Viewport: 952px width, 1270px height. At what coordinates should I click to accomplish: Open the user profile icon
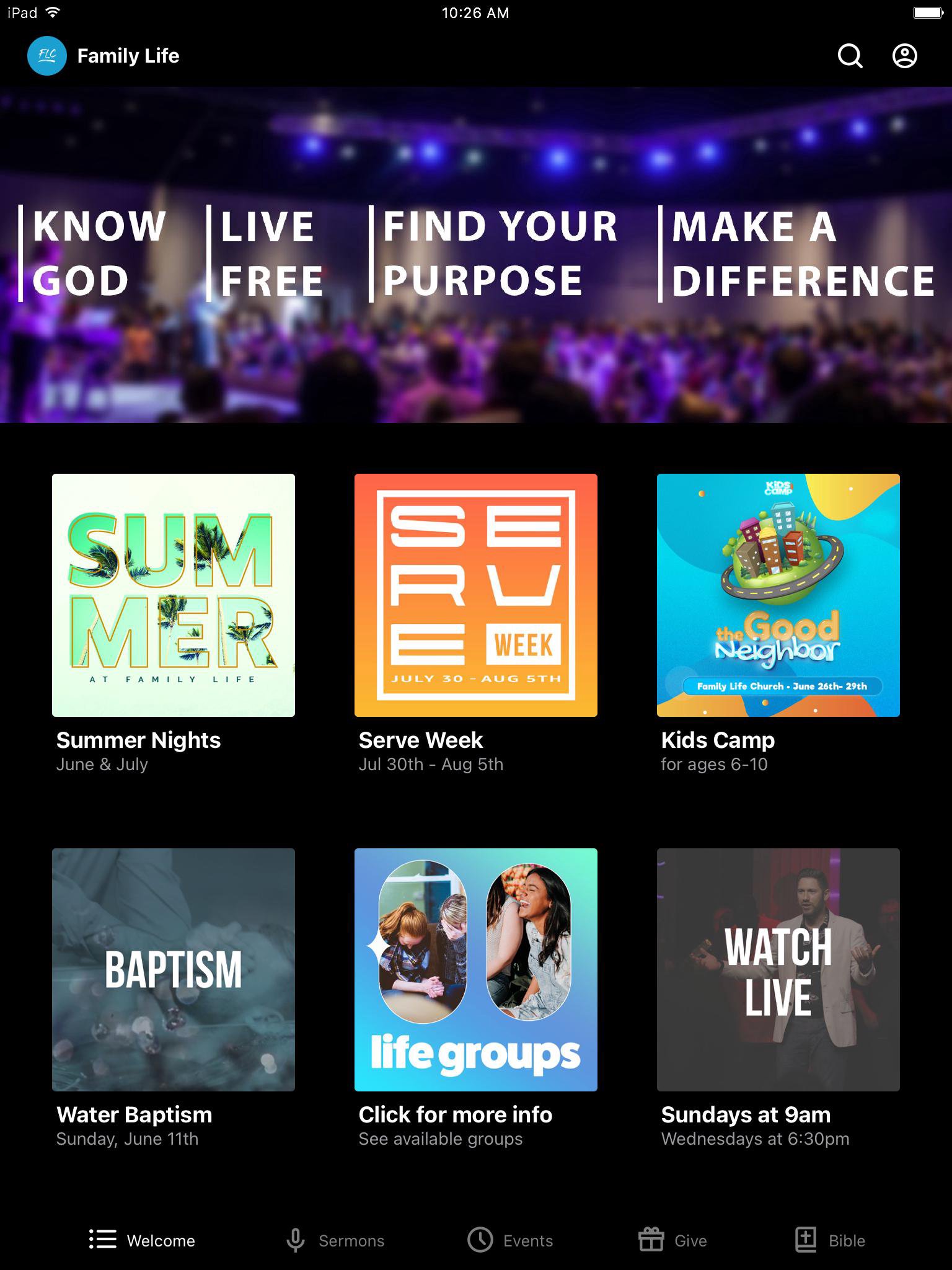pos(904,56)
